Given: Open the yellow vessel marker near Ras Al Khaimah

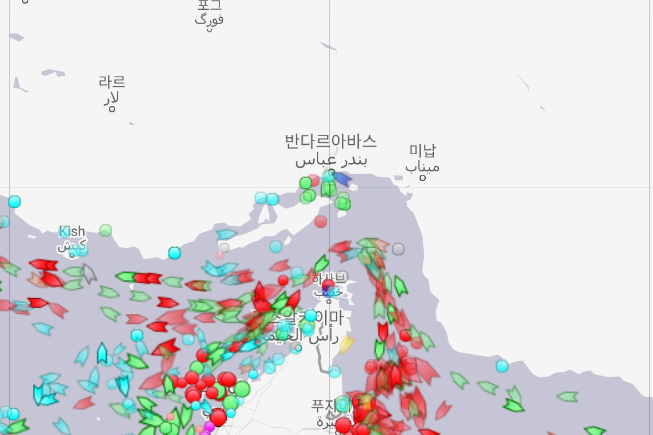Looking at the screenshot, I should [x=347, y=344].
